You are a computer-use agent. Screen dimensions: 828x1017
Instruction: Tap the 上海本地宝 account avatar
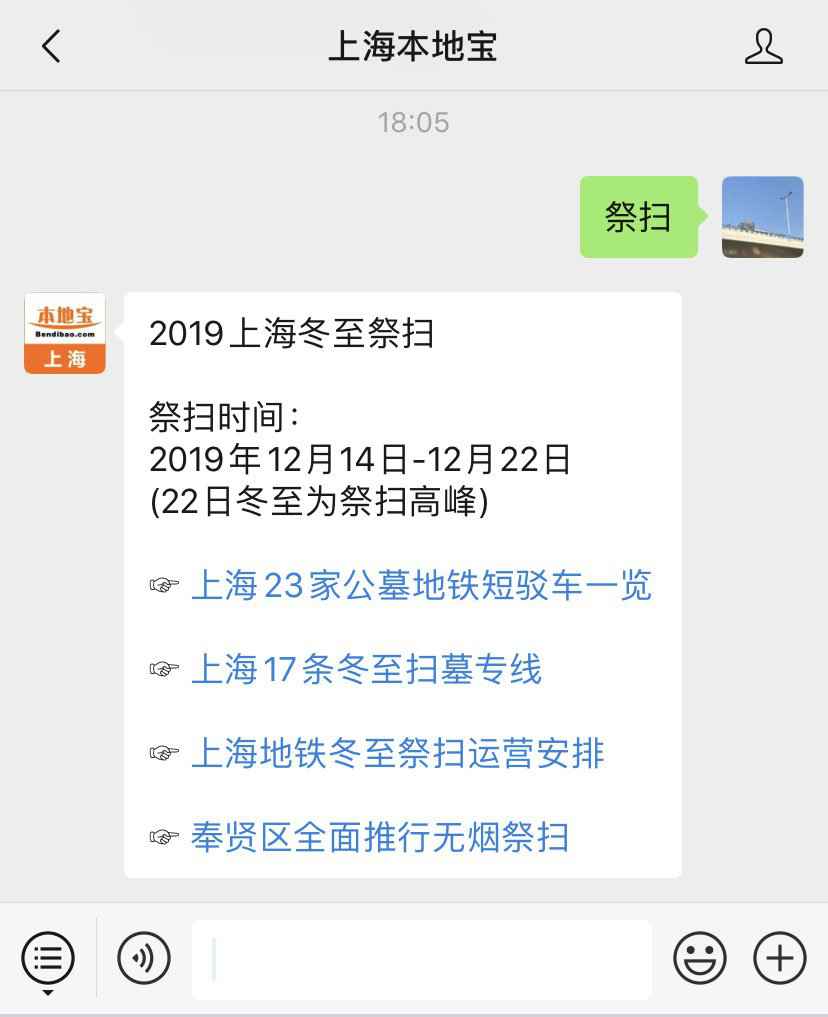pyautogui.click(x=64, y=333)
